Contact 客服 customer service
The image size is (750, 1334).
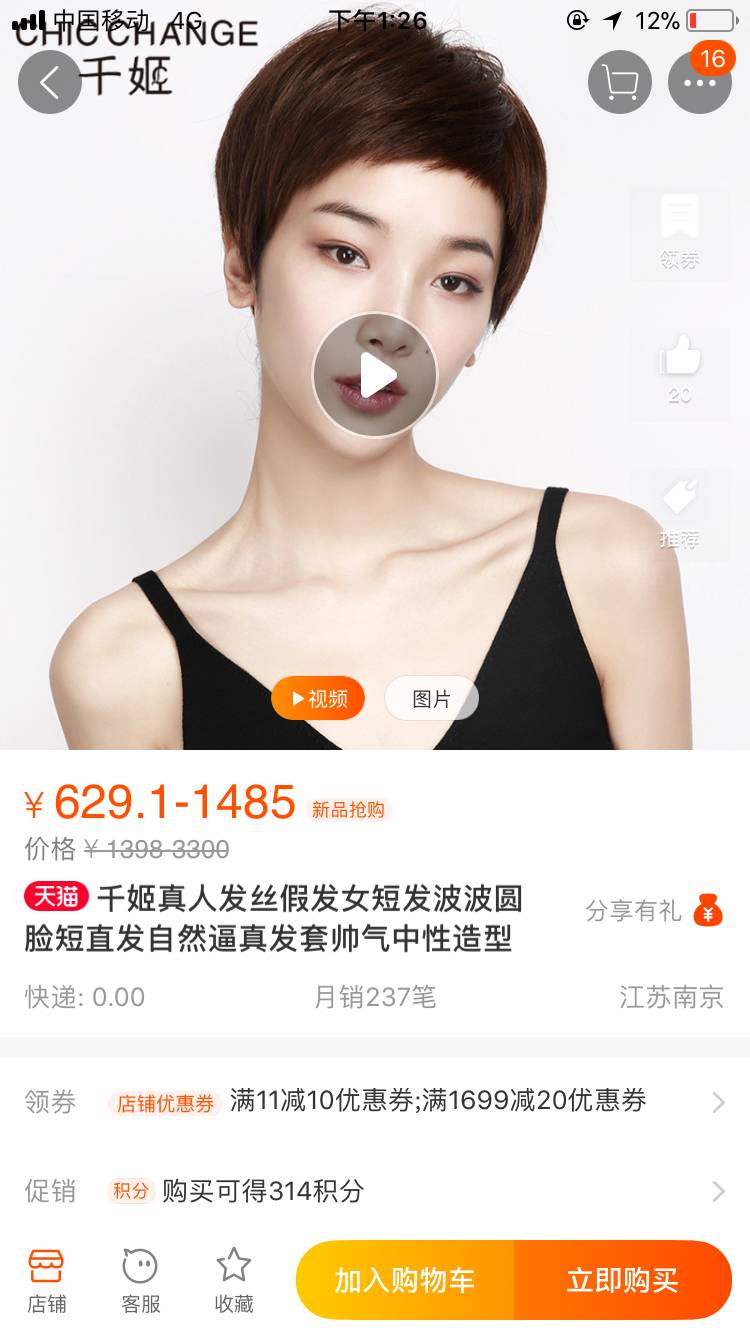click(140, 1280)
